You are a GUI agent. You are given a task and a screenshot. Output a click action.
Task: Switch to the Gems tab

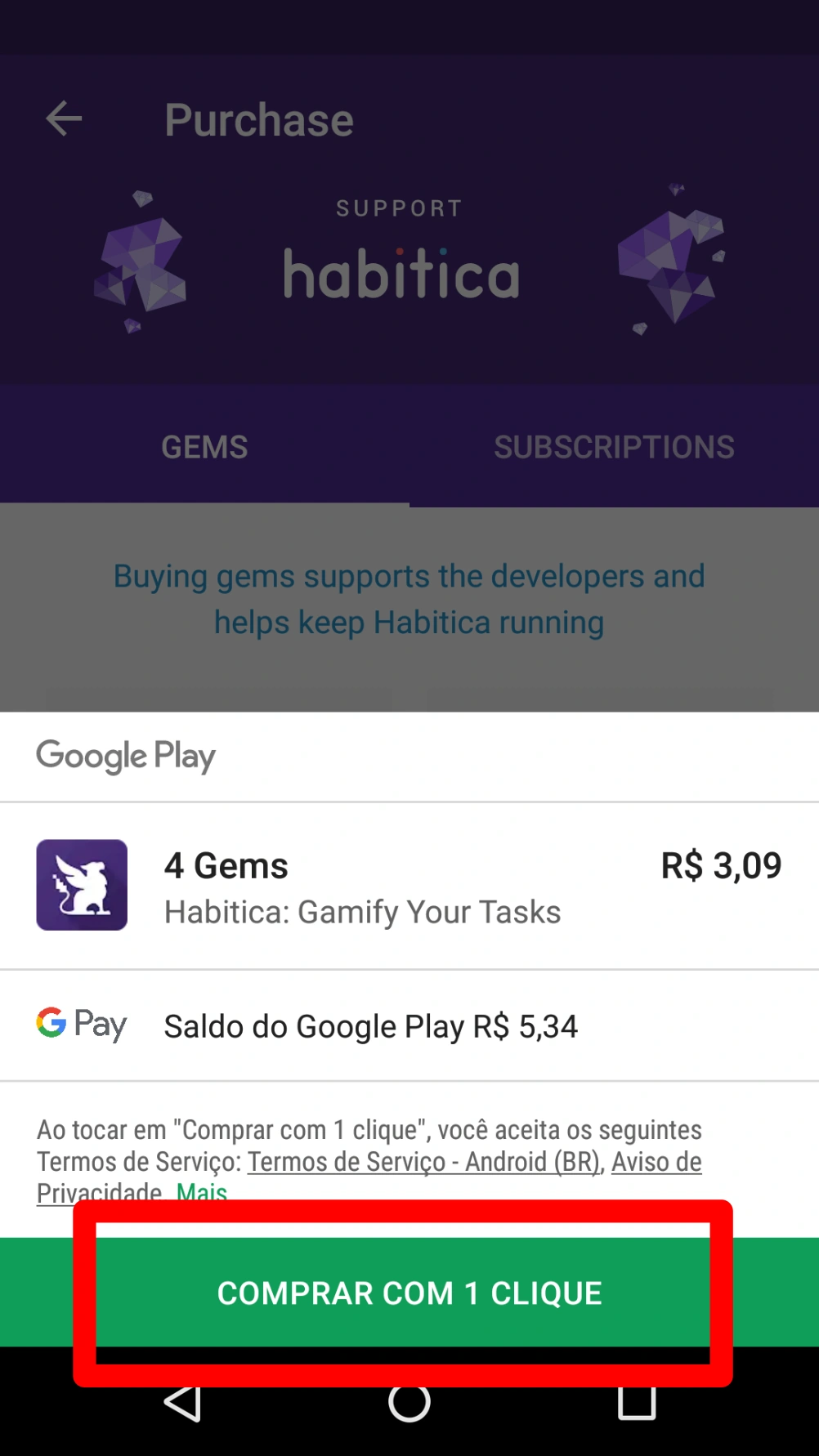tap(204, 447)
